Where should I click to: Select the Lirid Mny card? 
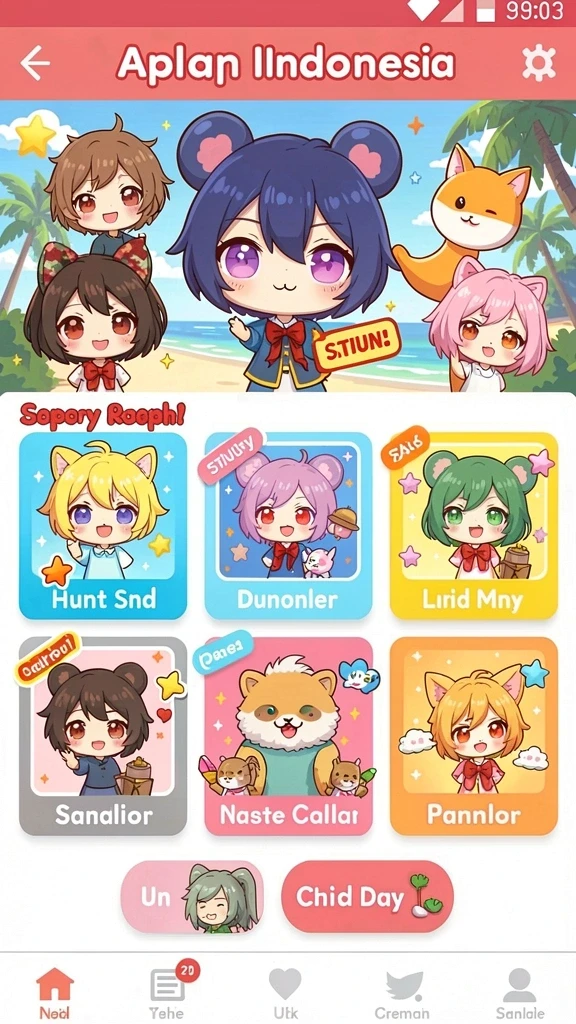coord(473,526)
